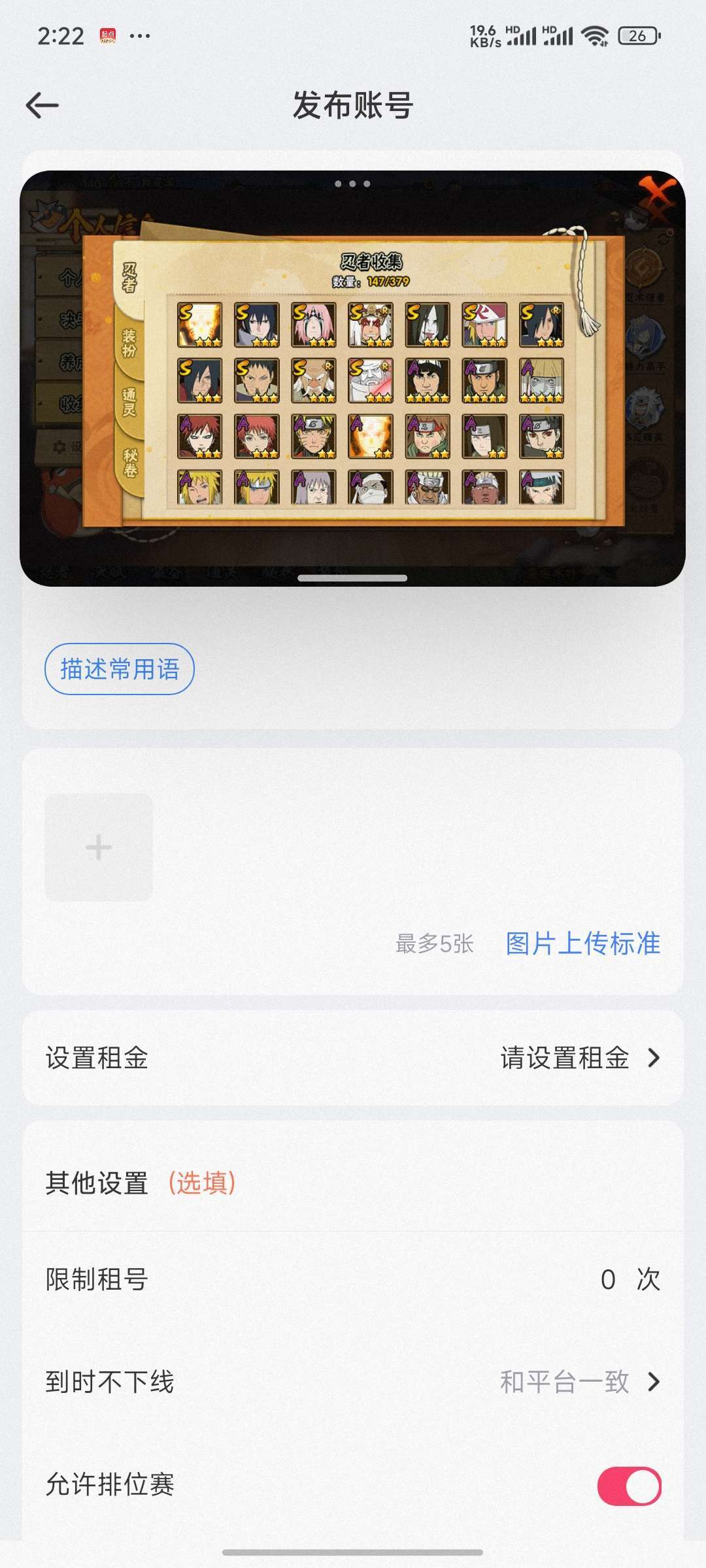
Task: Open the 到时不下线 option
Action: 353,1382
